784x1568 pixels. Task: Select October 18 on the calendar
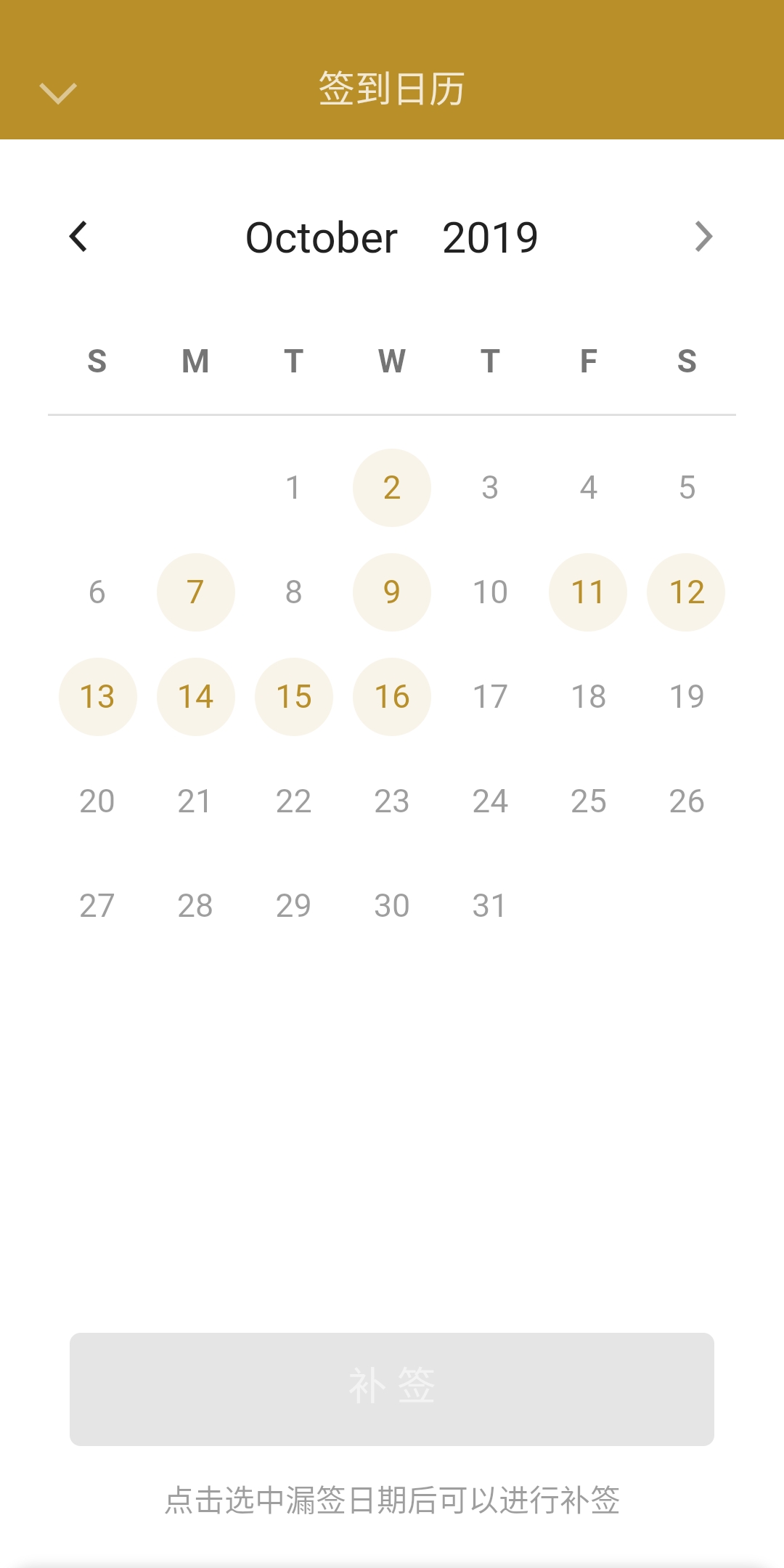click(x=588, y=697)
